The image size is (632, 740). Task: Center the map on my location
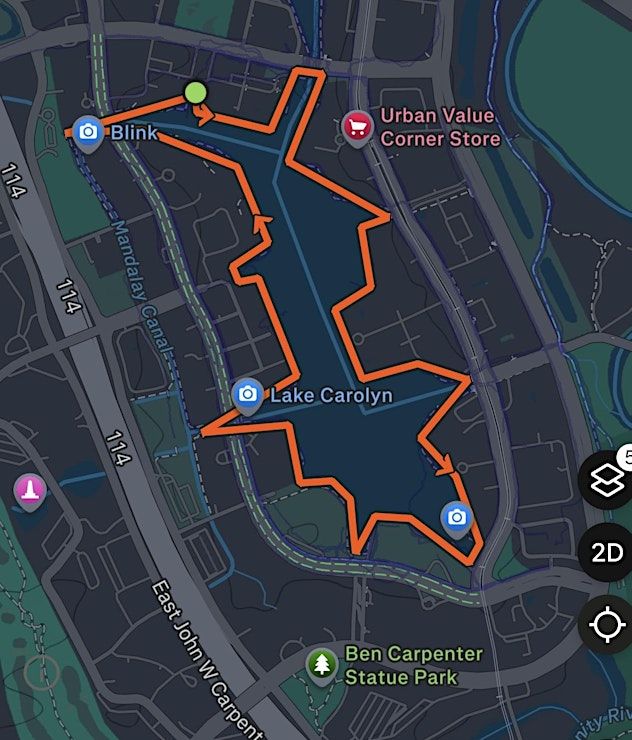607,626
